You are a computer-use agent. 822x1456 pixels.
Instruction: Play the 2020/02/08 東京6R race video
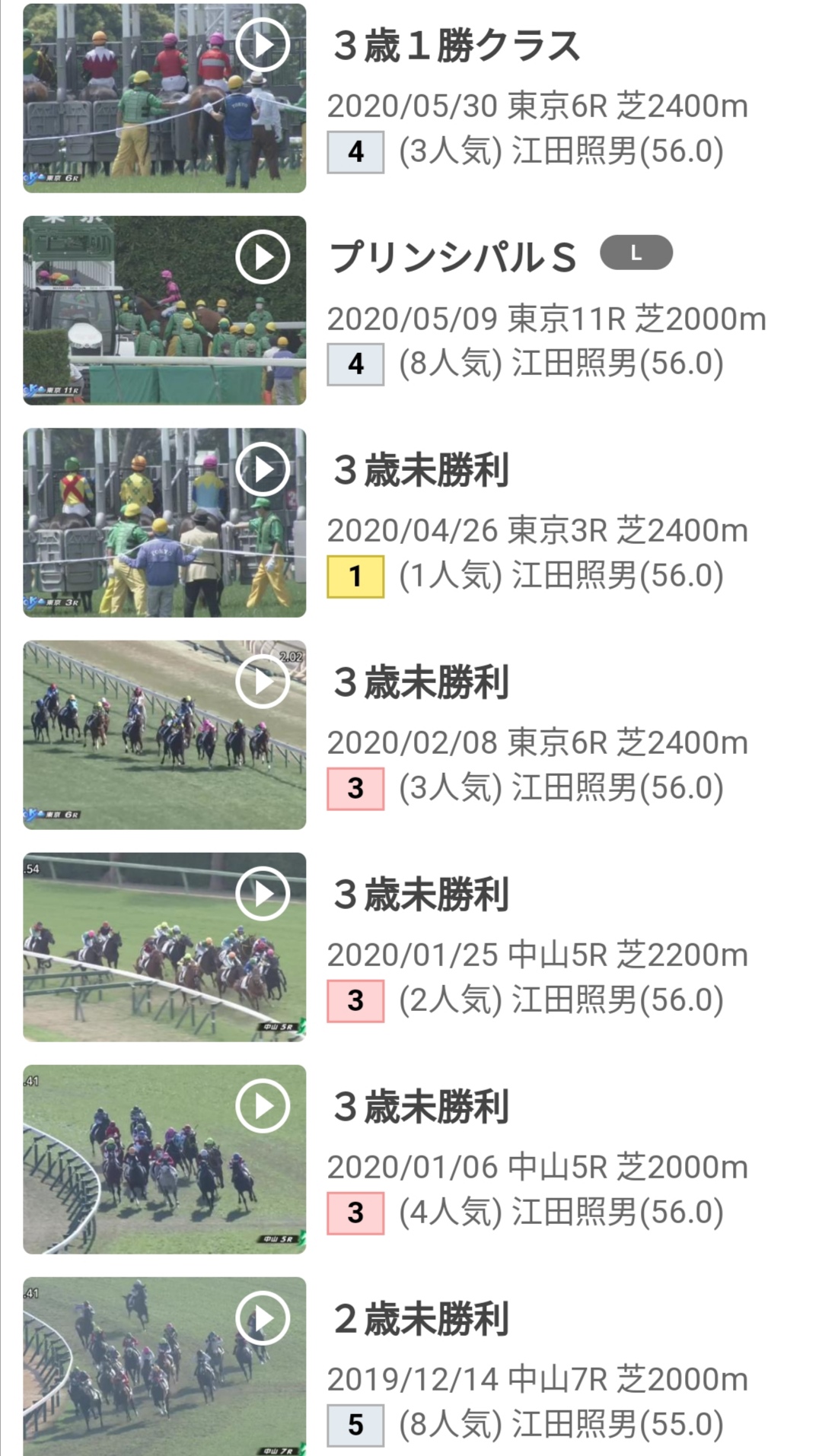164,735
